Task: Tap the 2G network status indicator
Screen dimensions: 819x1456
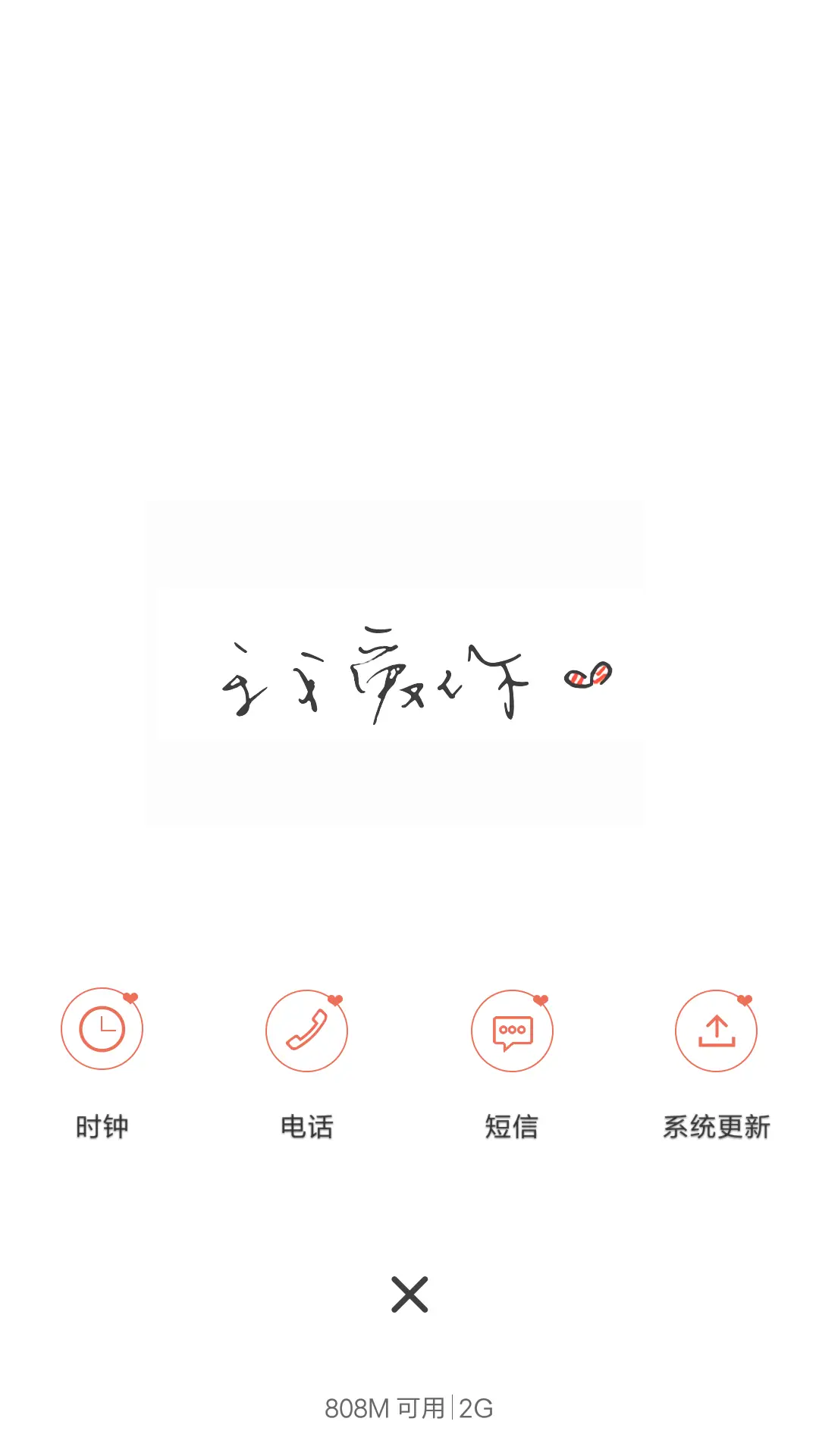Action: pos(475,1407)
